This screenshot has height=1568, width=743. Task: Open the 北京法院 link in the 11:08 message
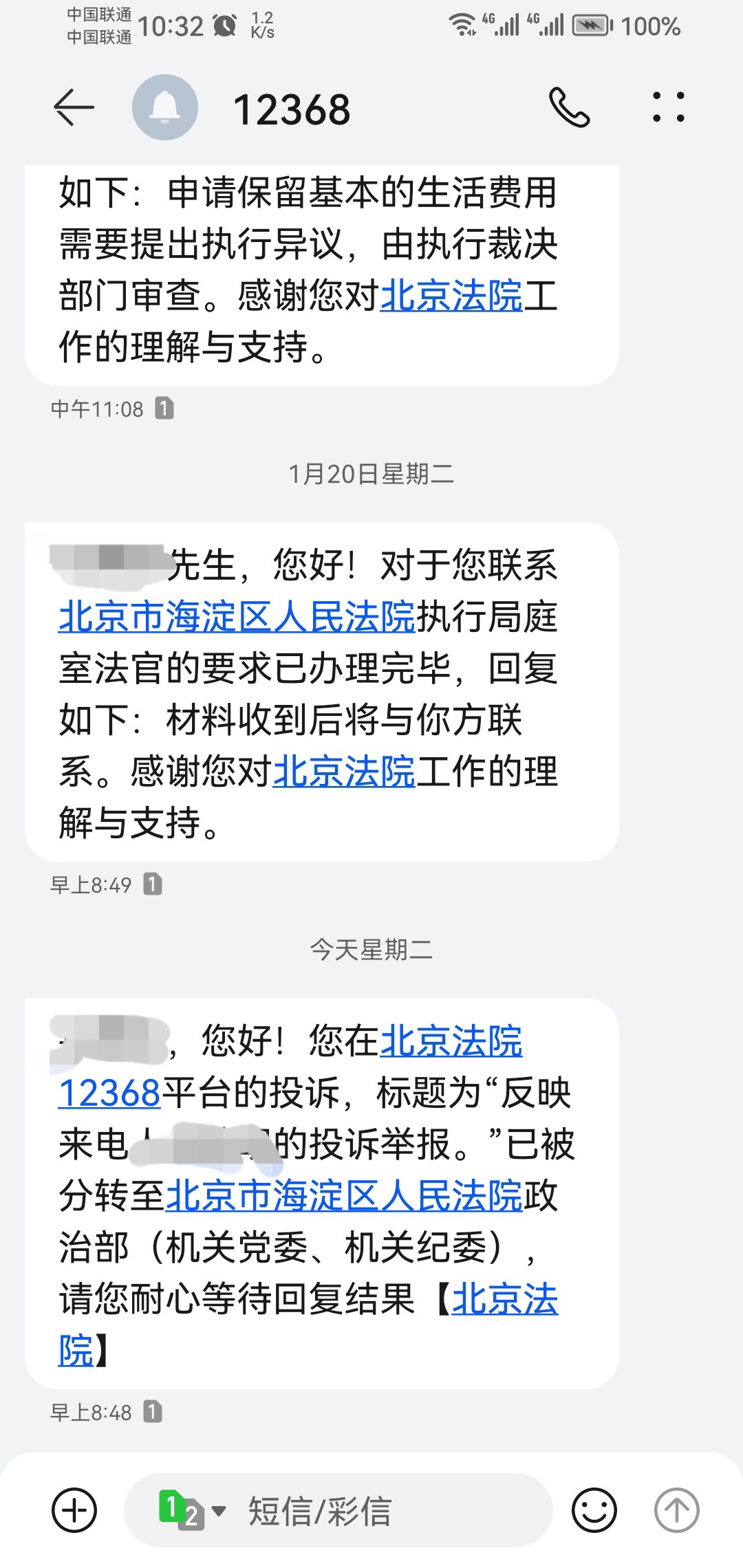pos(451,296)
